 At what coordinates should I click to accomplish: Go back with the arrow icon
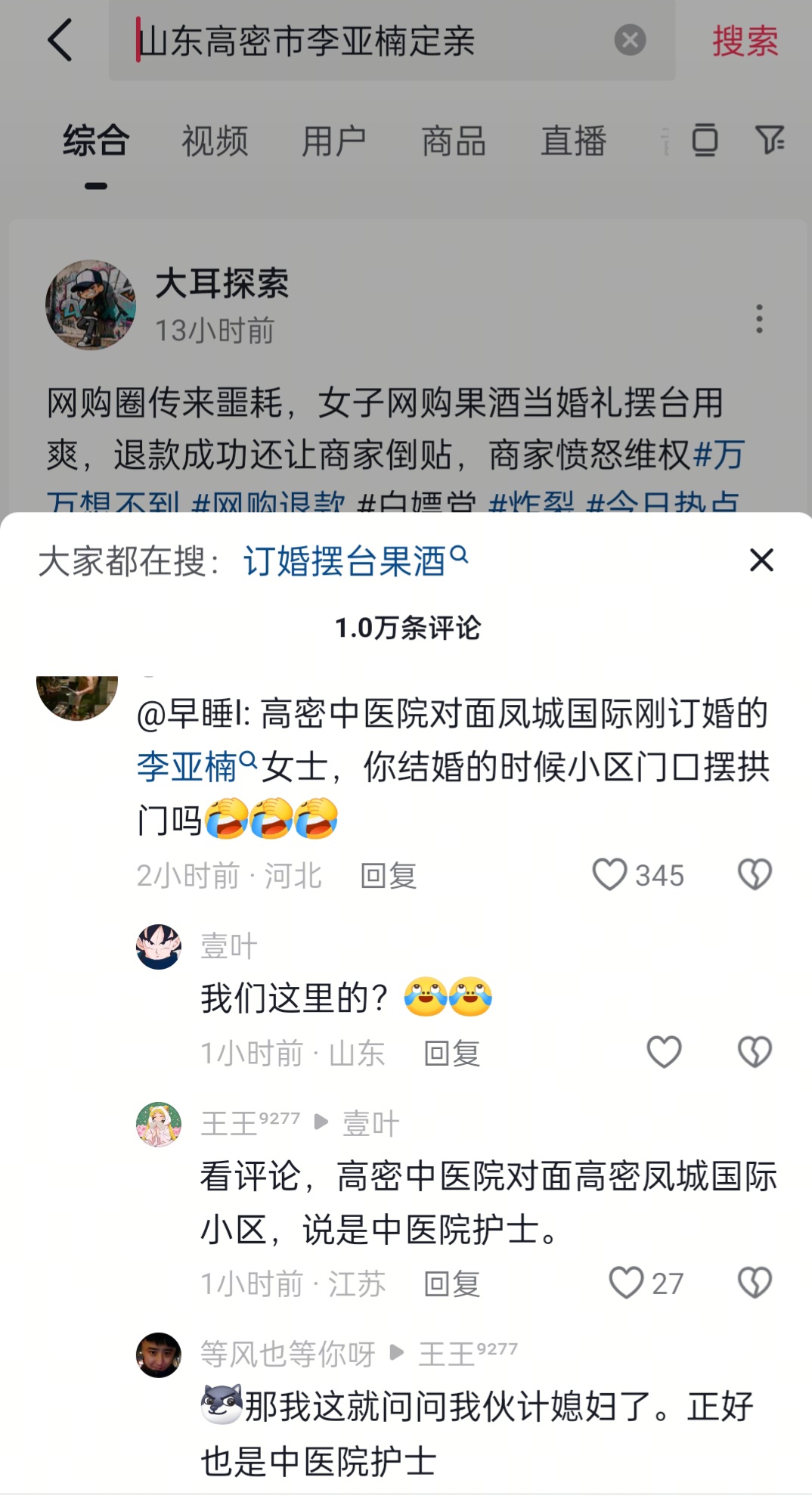(x=60, y=40)
